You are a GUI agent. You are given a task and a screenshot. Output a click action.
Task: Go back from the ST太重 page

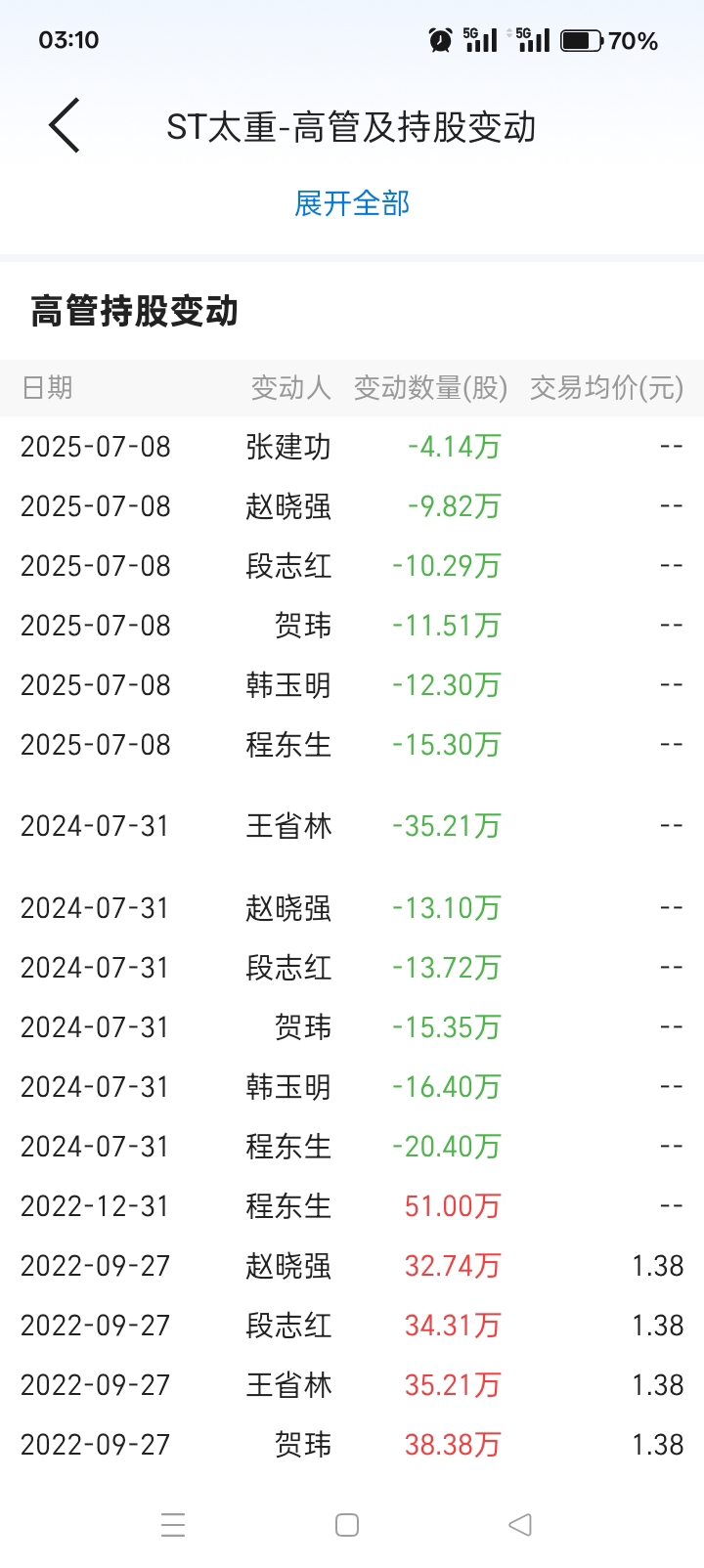point(65,126)
